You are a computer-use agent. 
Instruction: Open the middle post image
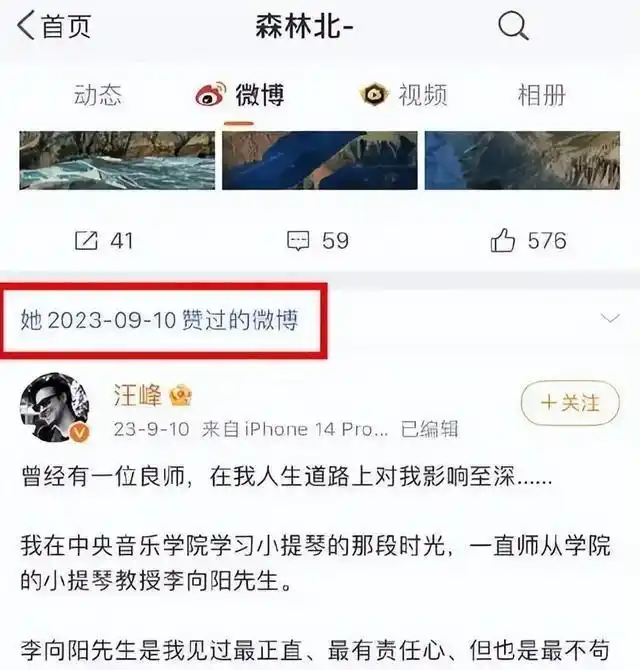pyautogui.click(x=319, y=160)
